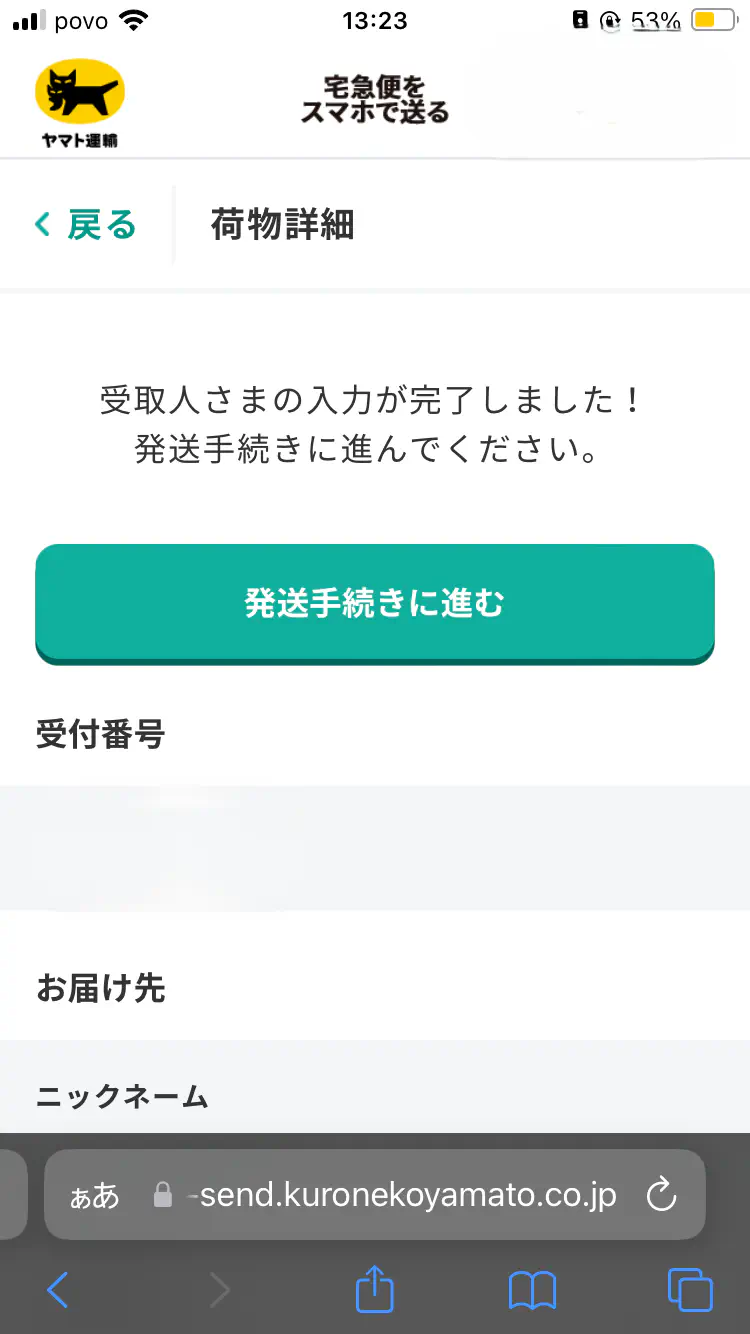Open the Safari share sheet
Image resolution: width=750 pixels, height=1334 pixels.
tap(375, 1289)
